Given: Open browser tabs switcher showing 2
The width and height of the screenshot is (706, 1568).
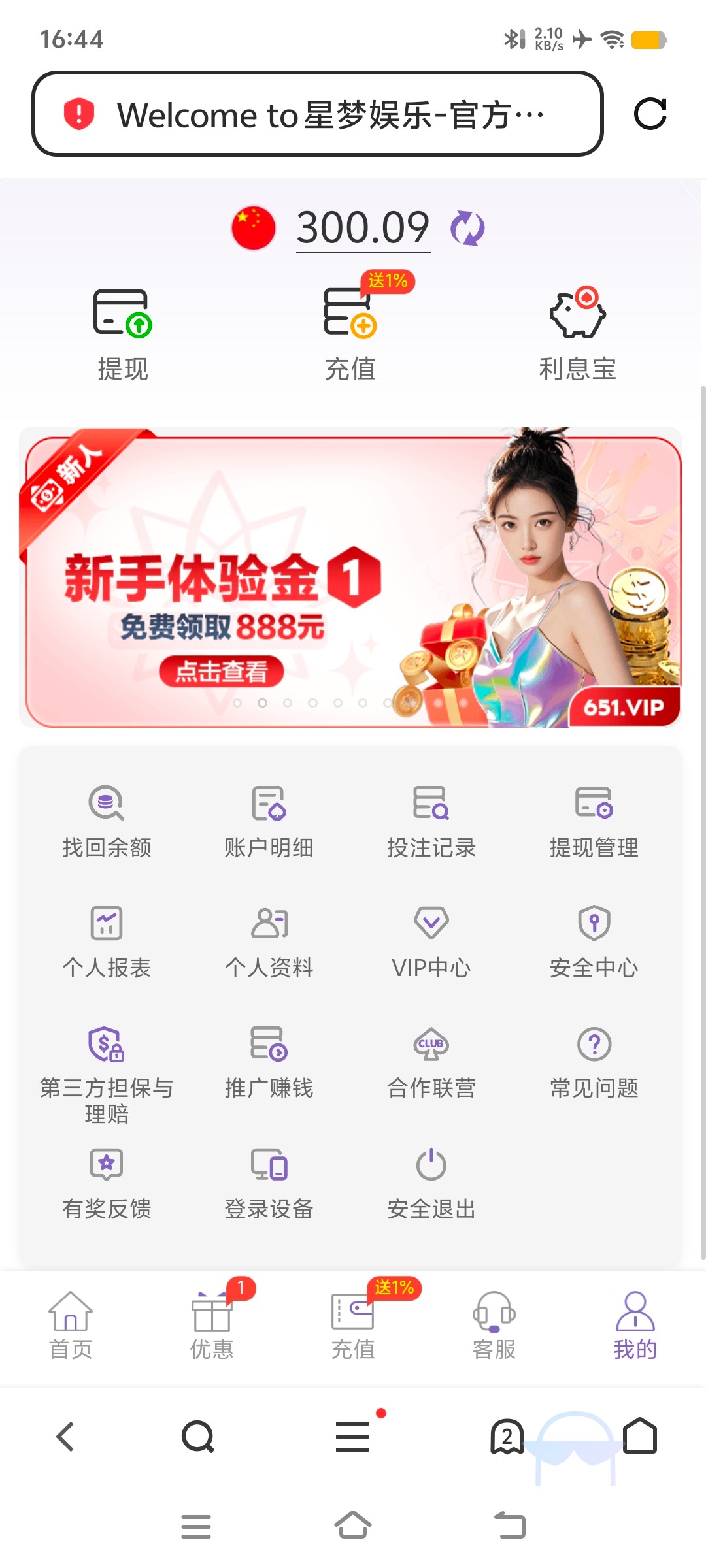Looking at the screenshot, I should [507, 1437].
